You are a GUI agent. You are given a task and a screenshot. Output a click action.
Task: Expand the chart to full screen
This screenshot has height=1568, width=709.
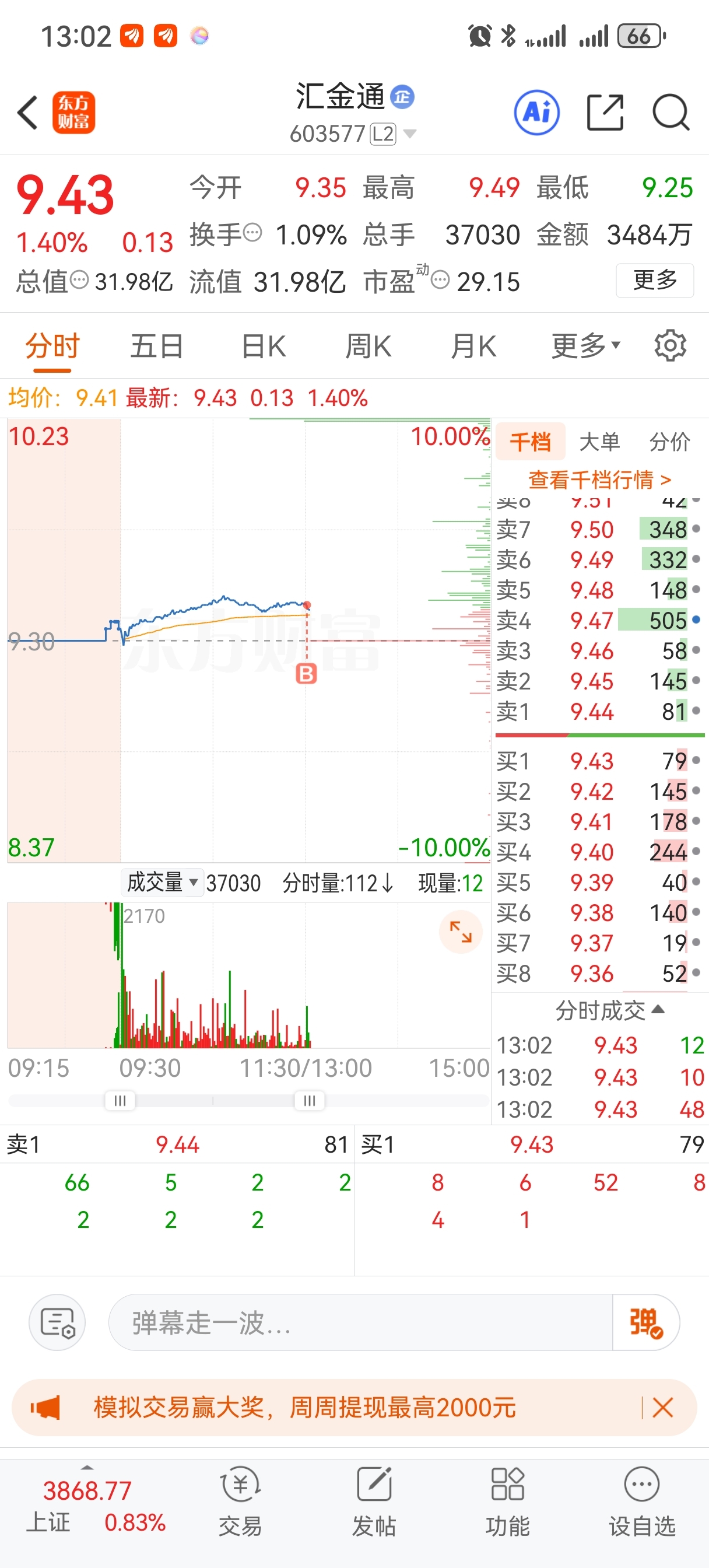point(461,932)
